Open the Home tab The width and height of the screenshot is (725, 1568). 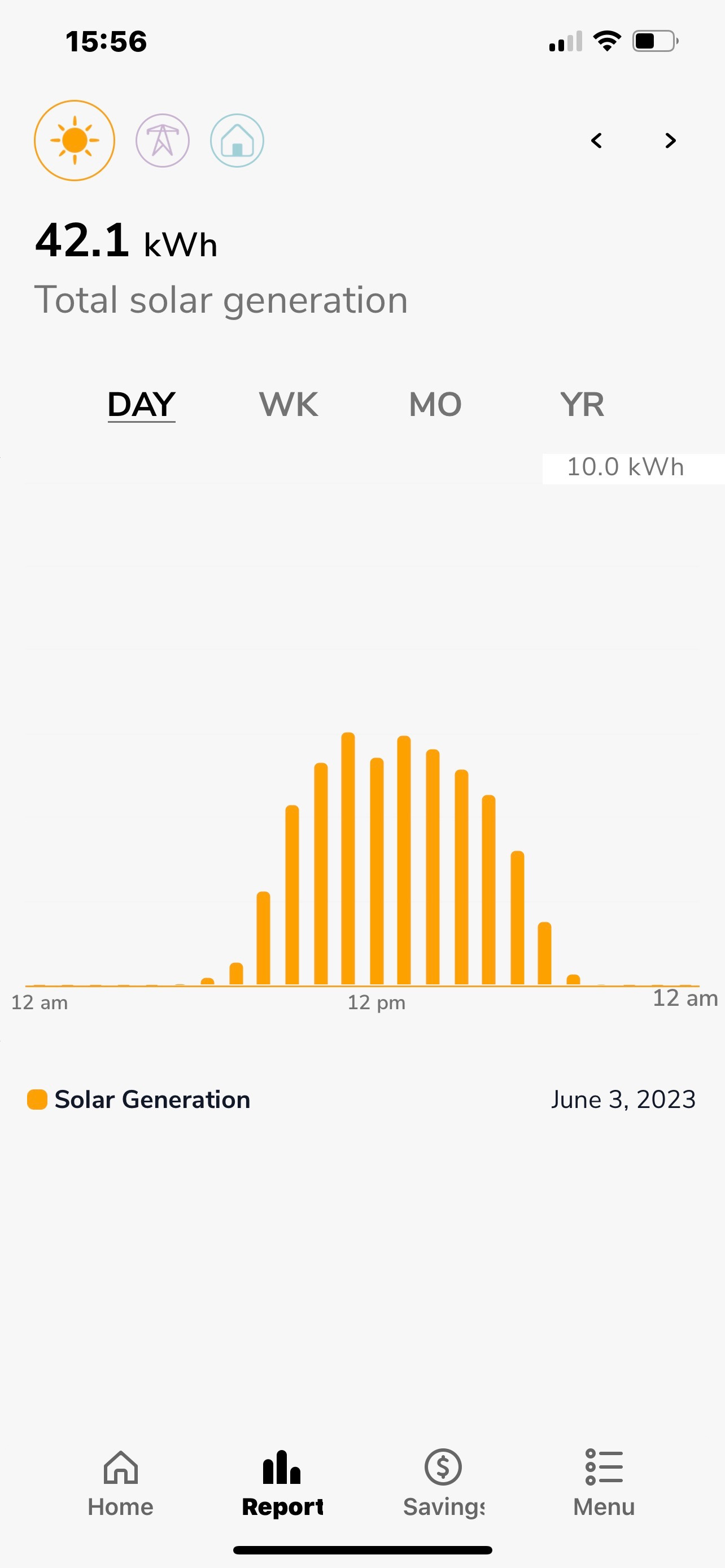click(x=120, y=1483)
